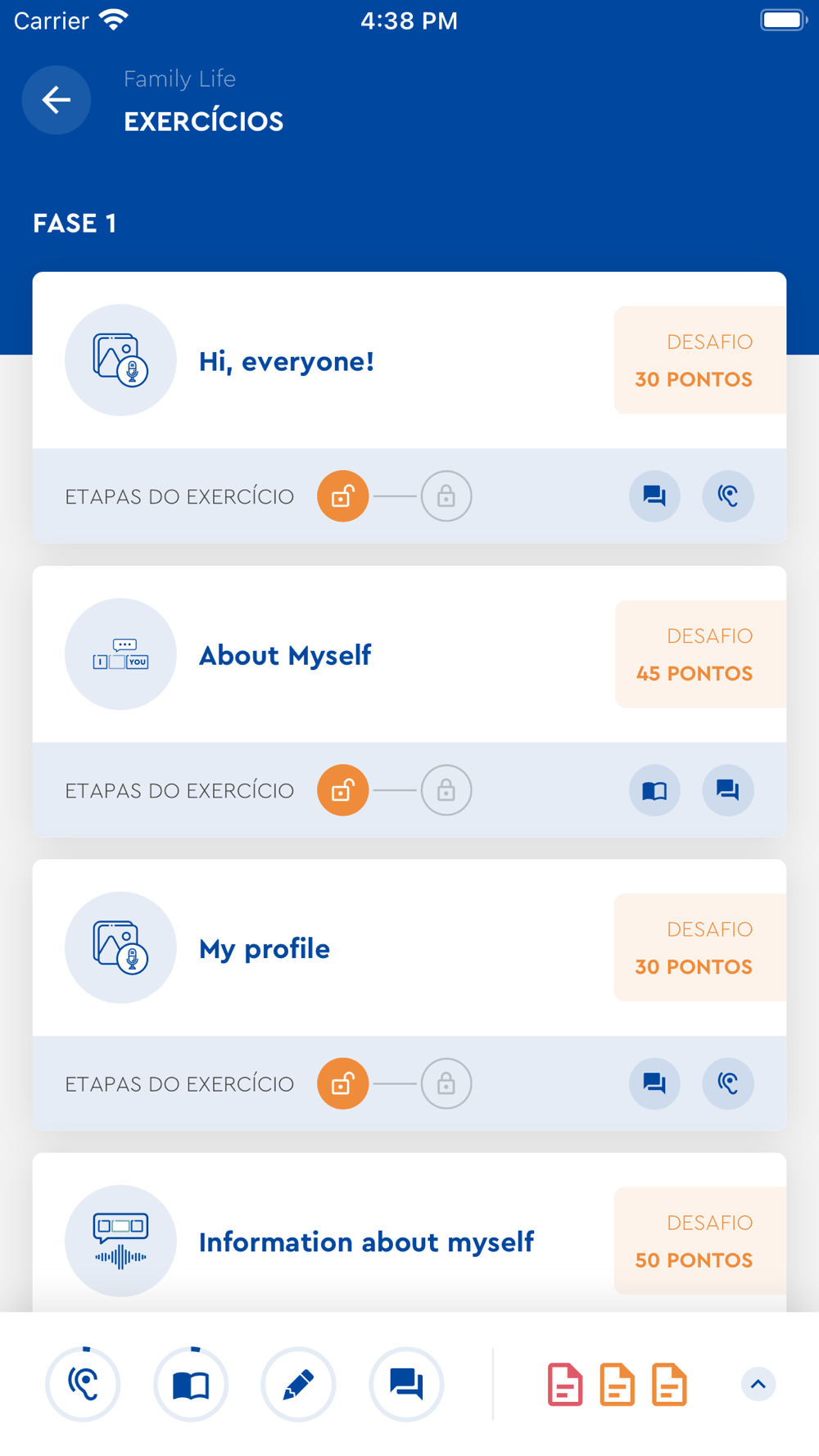Open the "About Myself" exercise card
The image size is (819, 1456).
409,654
